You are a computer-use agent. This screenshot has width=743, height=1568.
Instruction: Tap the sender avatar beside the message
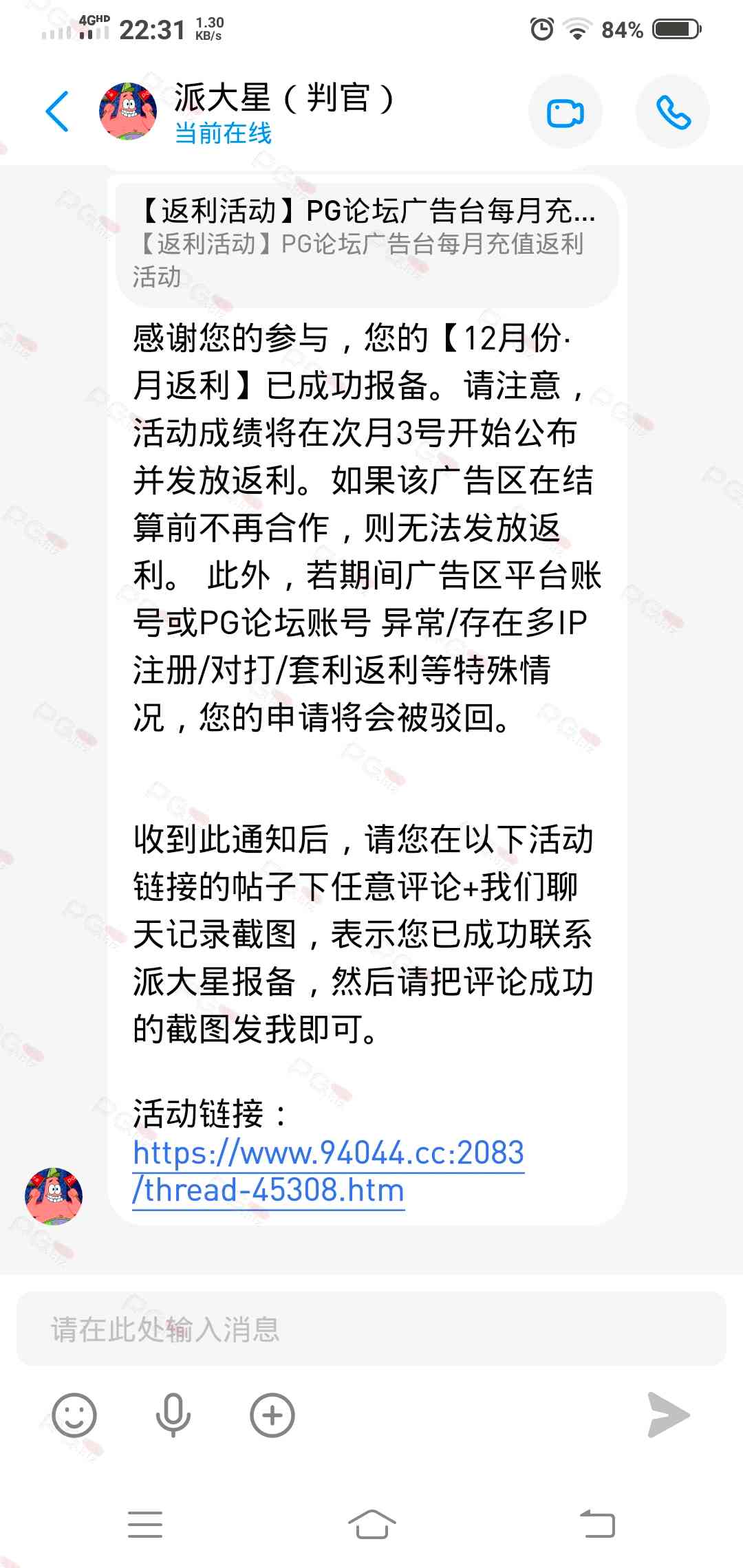point(54,1196)
